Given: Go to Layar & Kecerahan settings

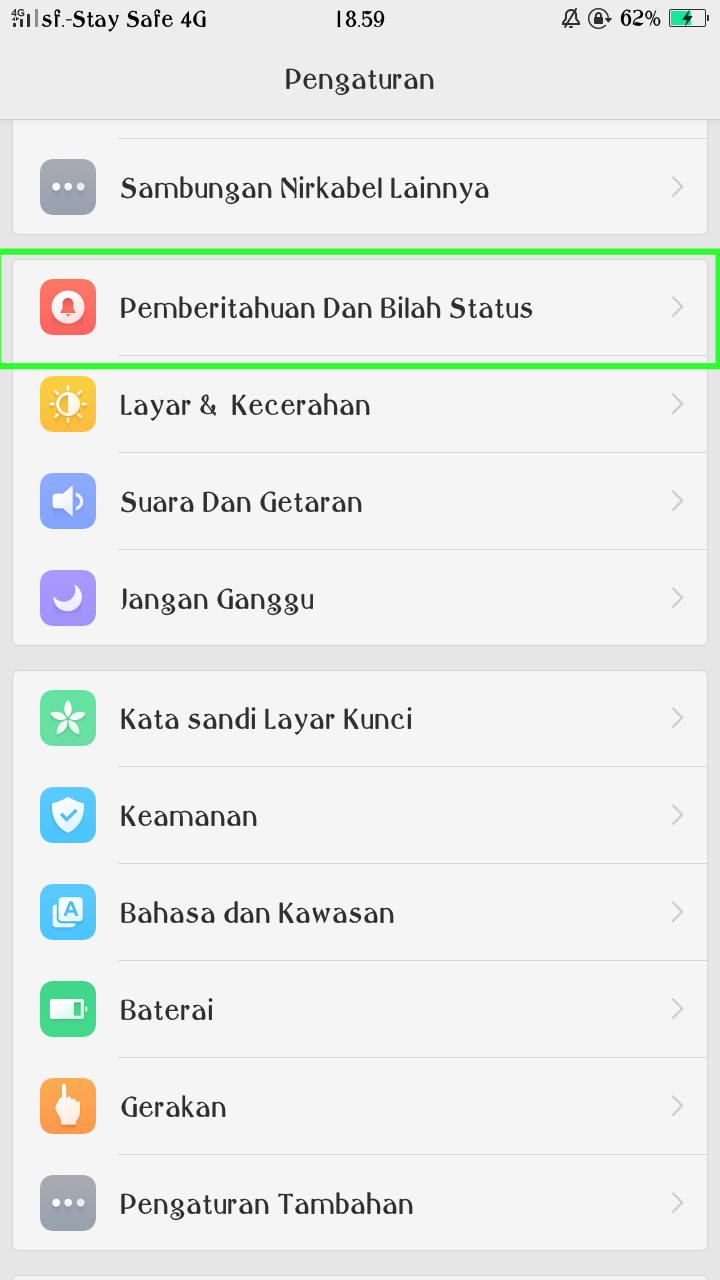Looking at the screenshot, I should point(360,405).
